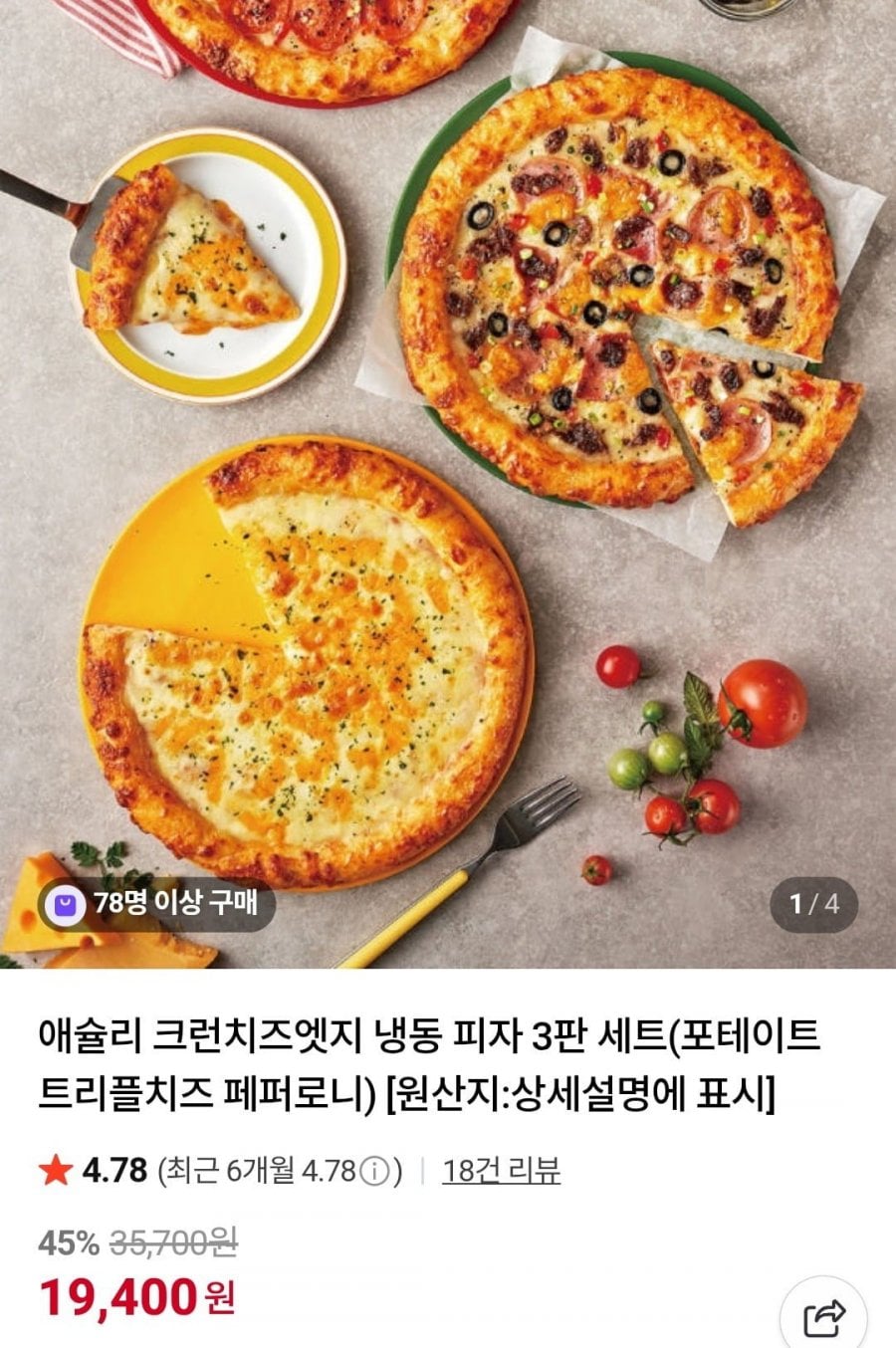Open the 18건 리뷰 reviews link
Image resolution: width=896 pixels, height=1348 pixels.
(x=501, y=1171)
